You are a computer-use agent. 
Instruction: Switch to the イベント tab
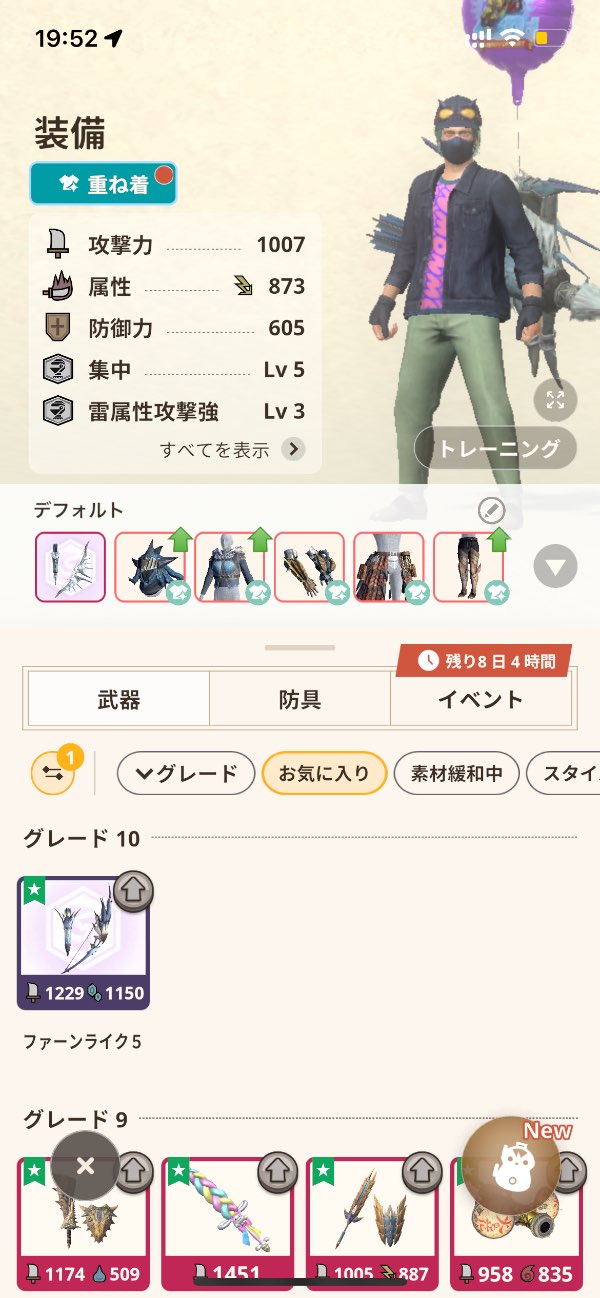pyautogui.click(x=480, y=699)
